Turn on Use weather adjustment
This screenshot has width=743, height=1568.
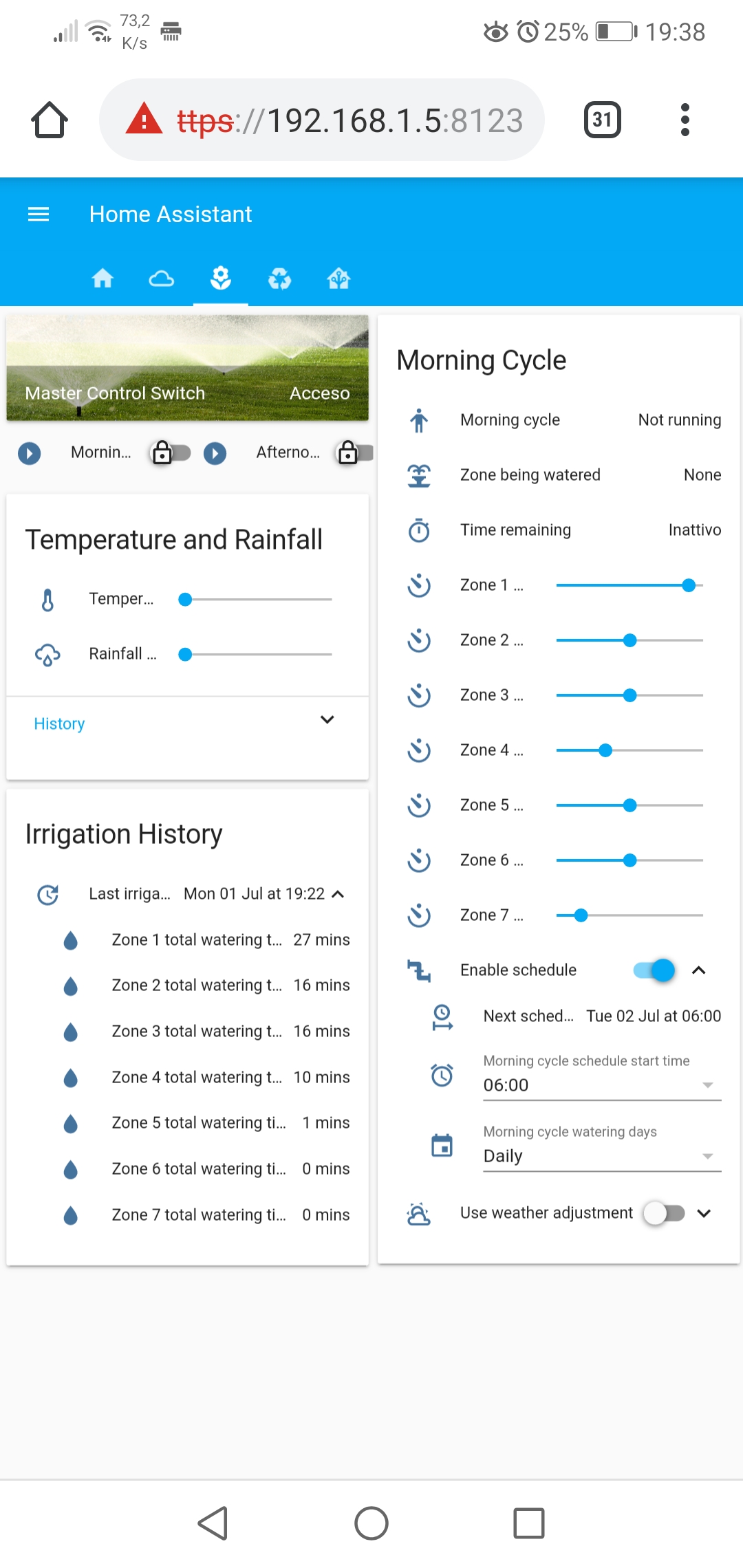coord(664,1213)
